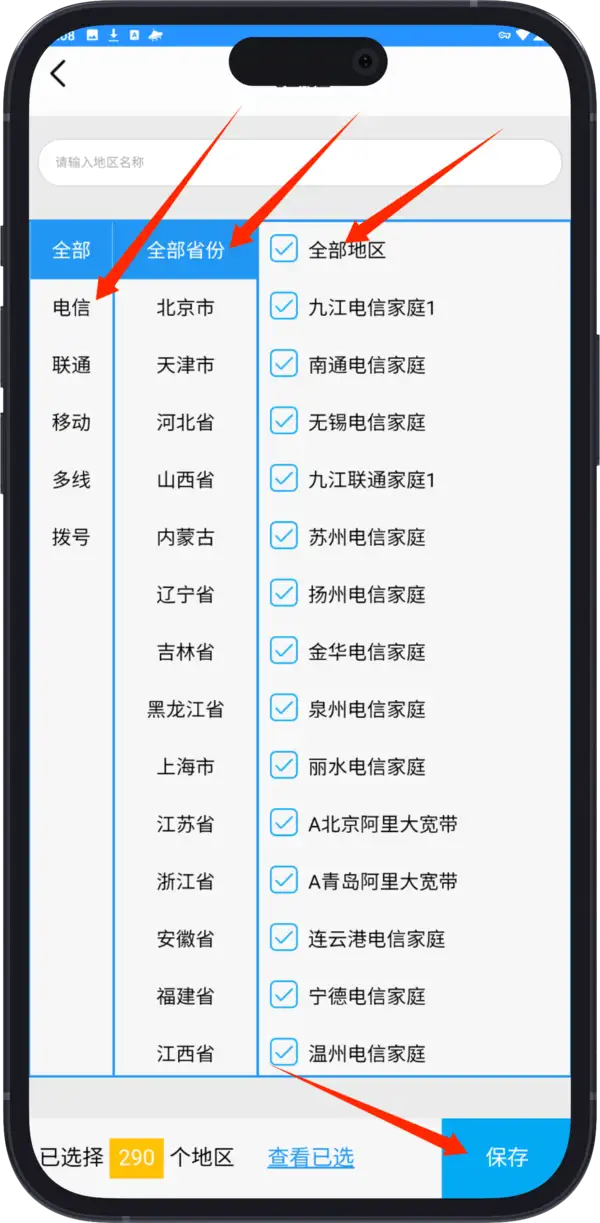This screenshot has height=1223, width=600.
Task: Uncheck the 全部地区 checkbox
Action: click(x=284, y=249)
